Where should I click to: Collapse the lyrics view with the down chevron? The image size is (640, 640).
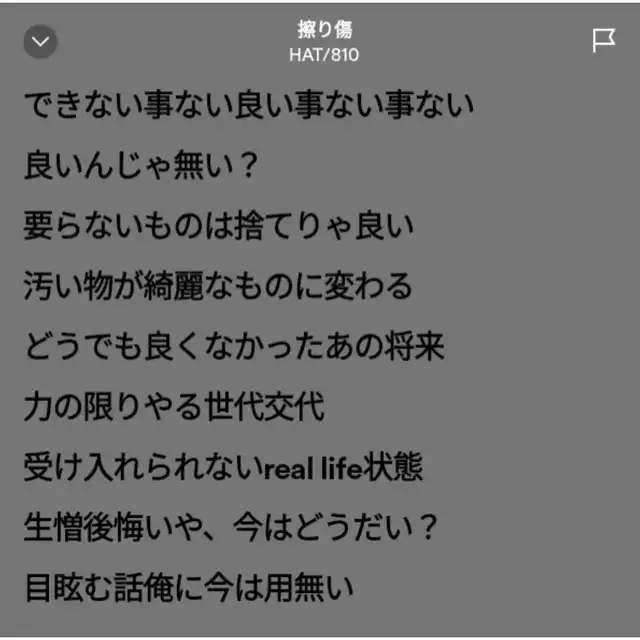click(x=40, y=41)
